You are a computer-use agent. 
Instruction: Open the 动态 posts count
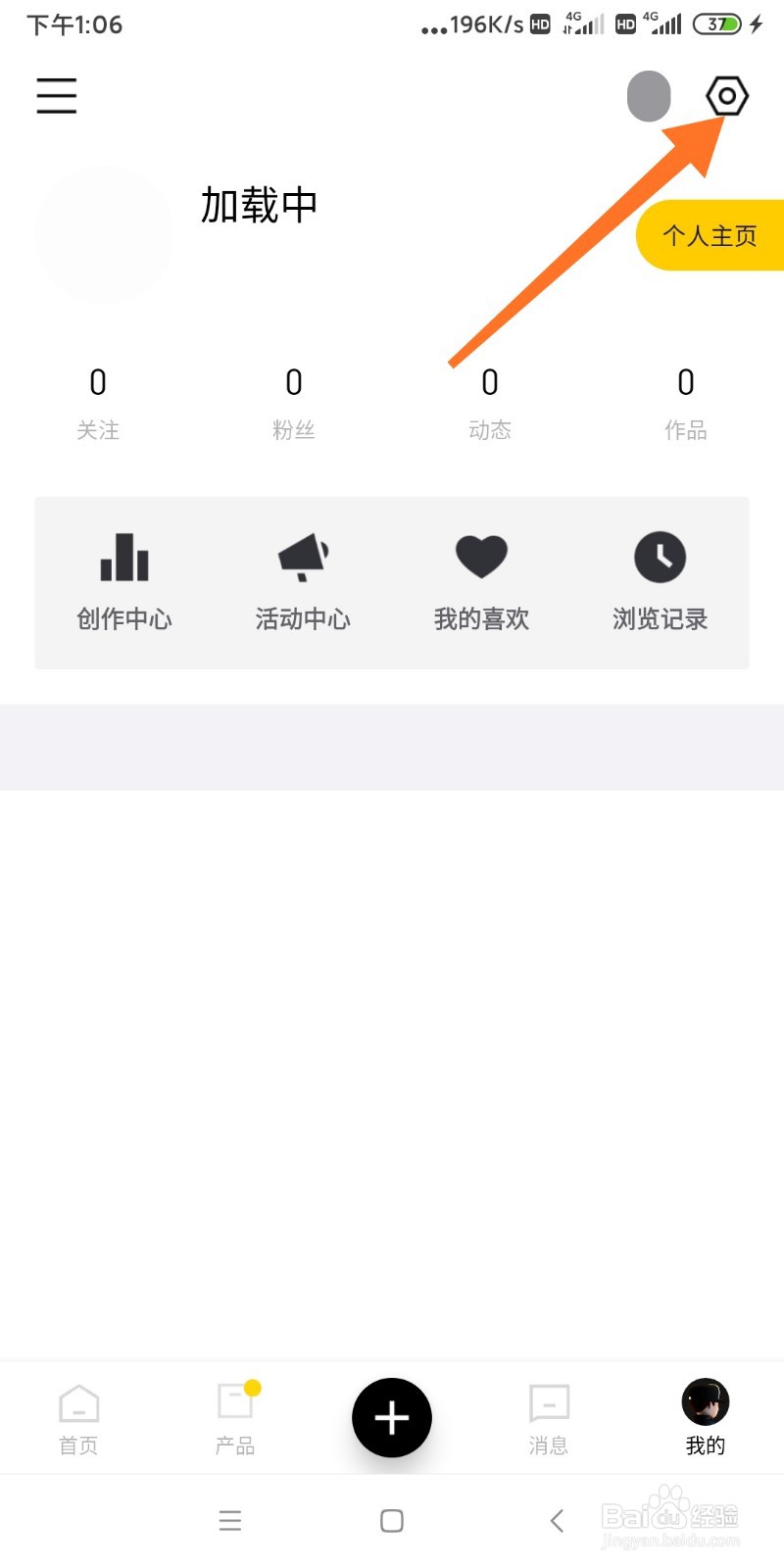point(490,402)
